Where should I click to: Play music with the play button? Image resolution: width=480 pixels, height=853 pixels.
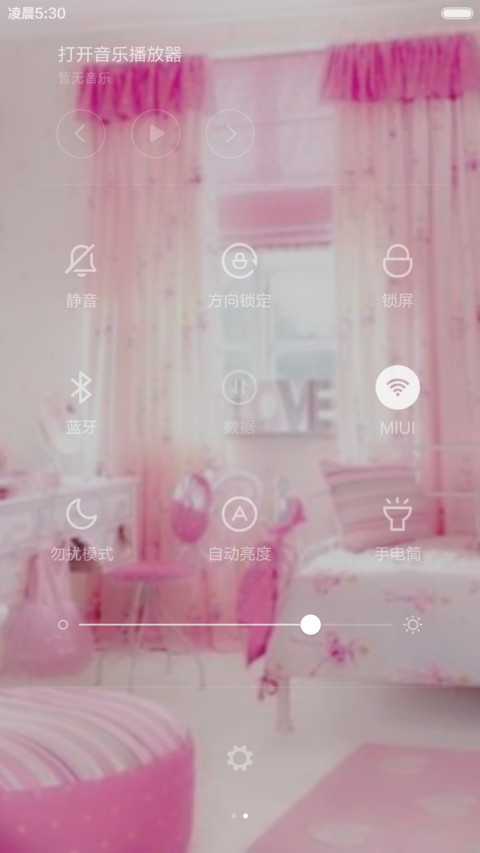156,134
